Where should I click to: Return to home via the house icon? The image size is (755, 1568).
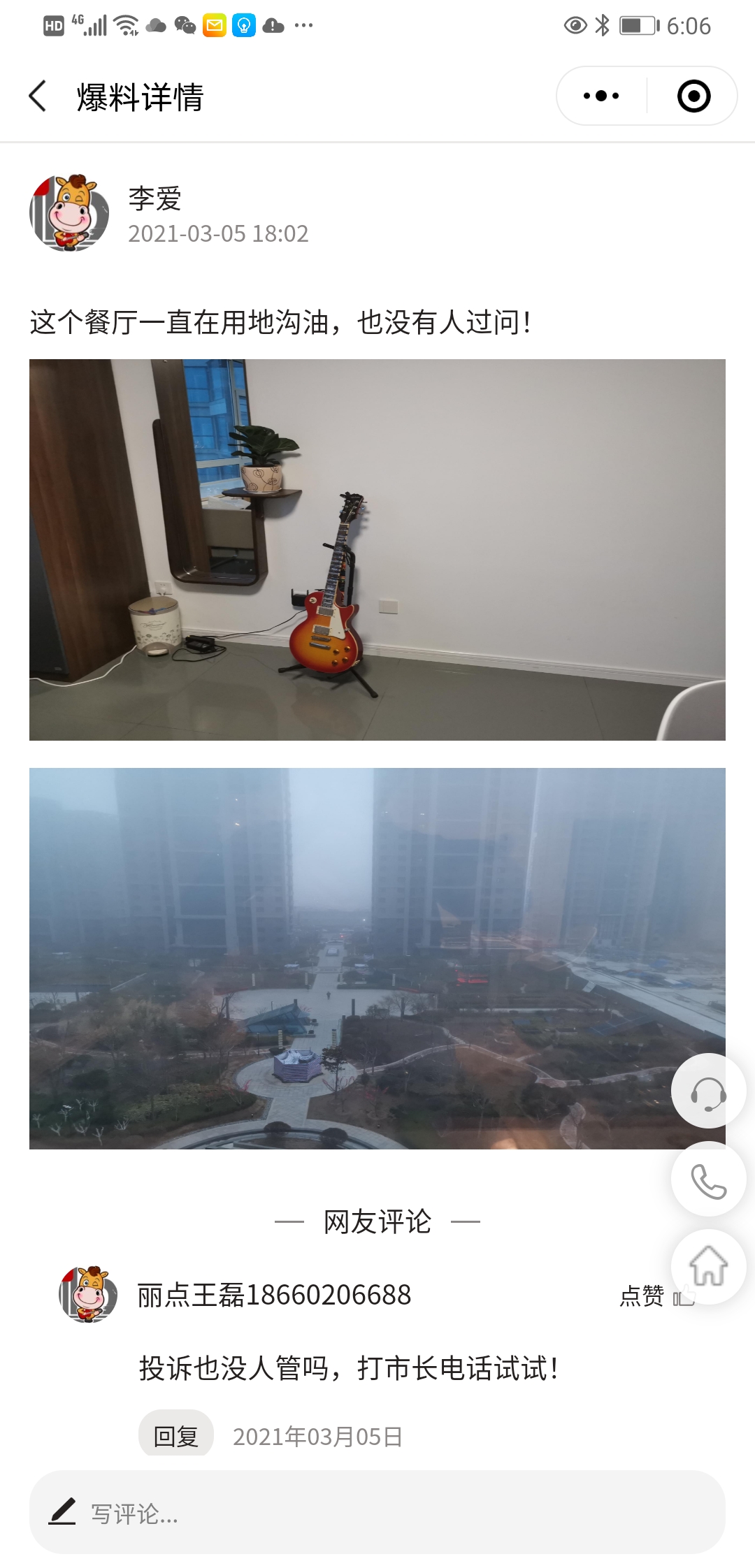708,1265
